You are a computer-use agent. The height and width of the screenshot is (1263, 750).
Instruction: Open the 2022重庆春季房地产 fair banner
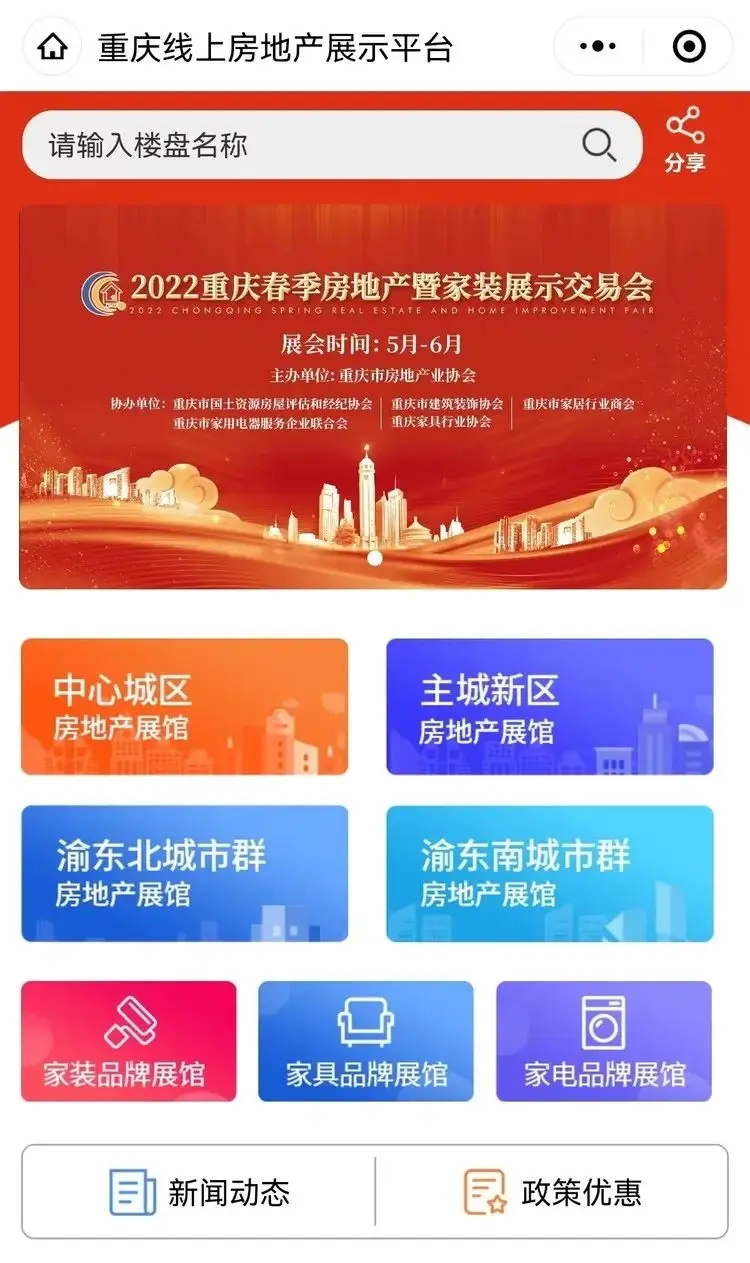click(373, 397)
